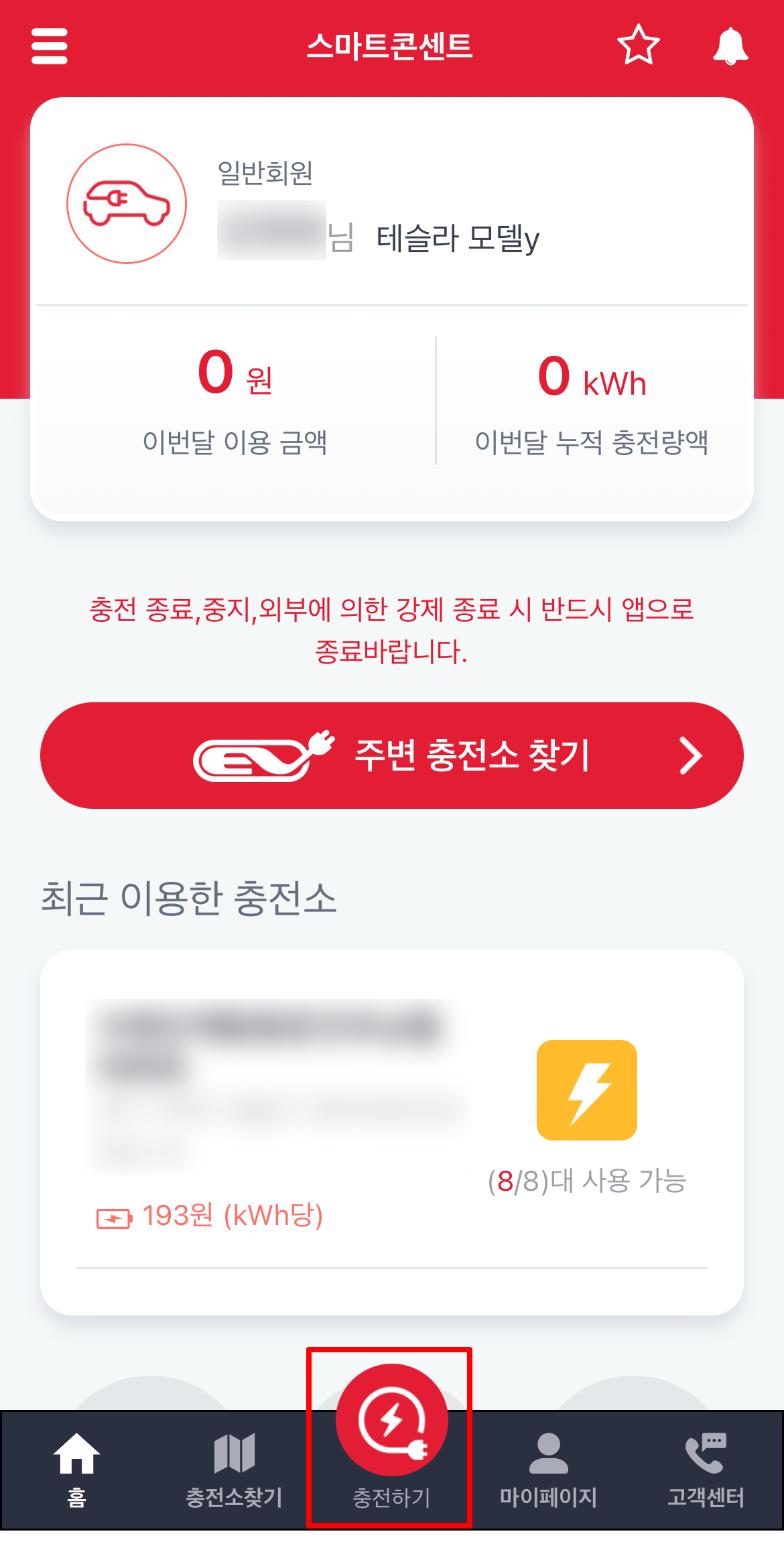This screenshot has width=784, height=1552.
Task: Tap 주변 충전소 찾기 button
Action: (392, 755)
